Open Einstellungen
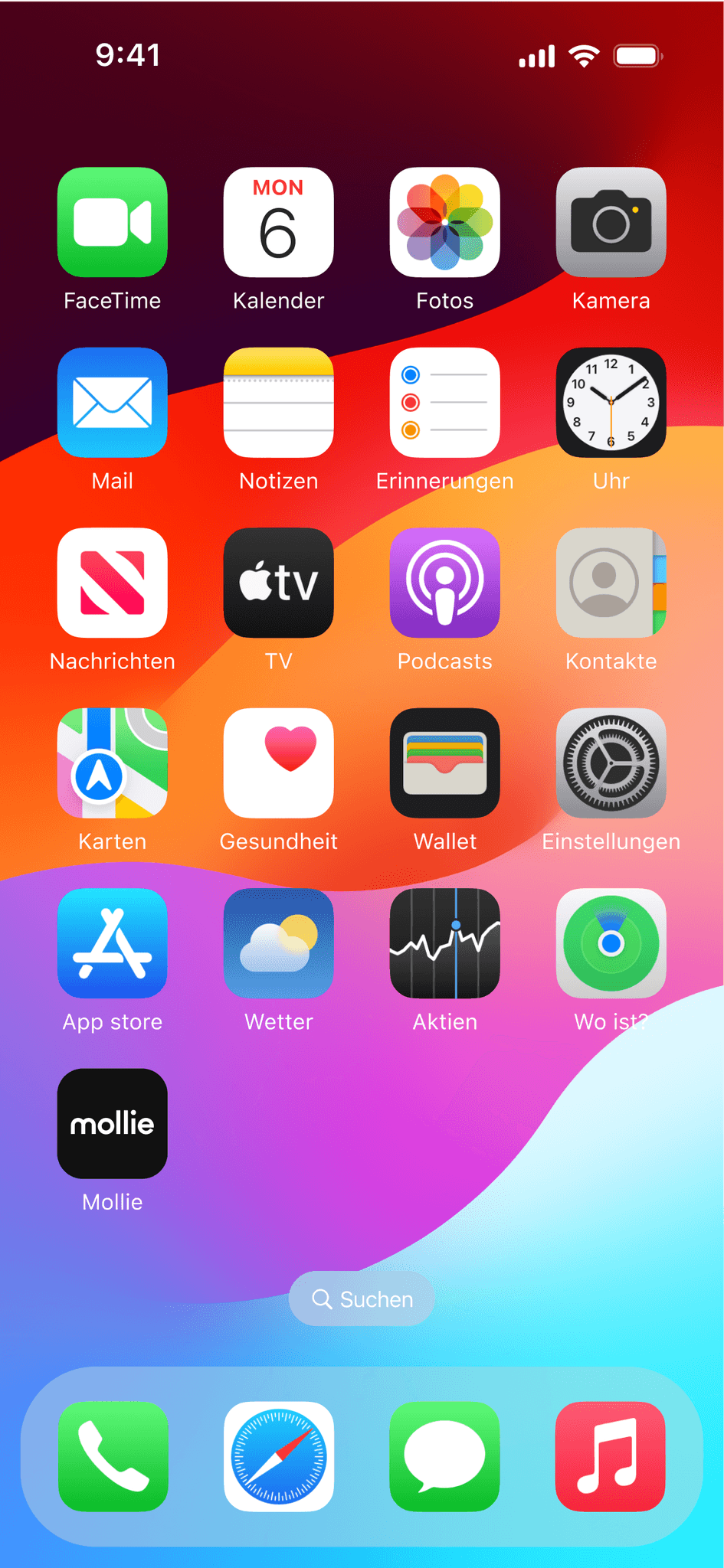Image resolution: width=724 pixels, height=1568 pixels. coord(611,763)
